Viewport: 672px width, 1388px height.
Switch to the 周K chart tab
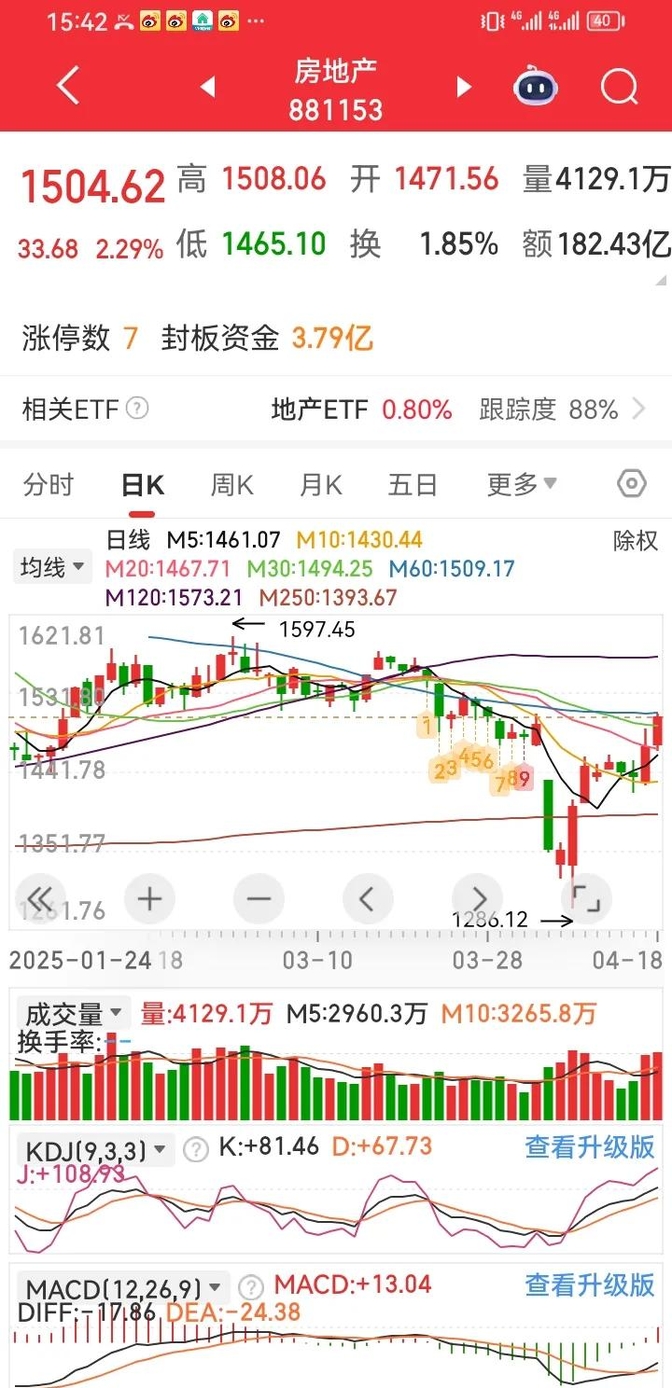(231, 485)
